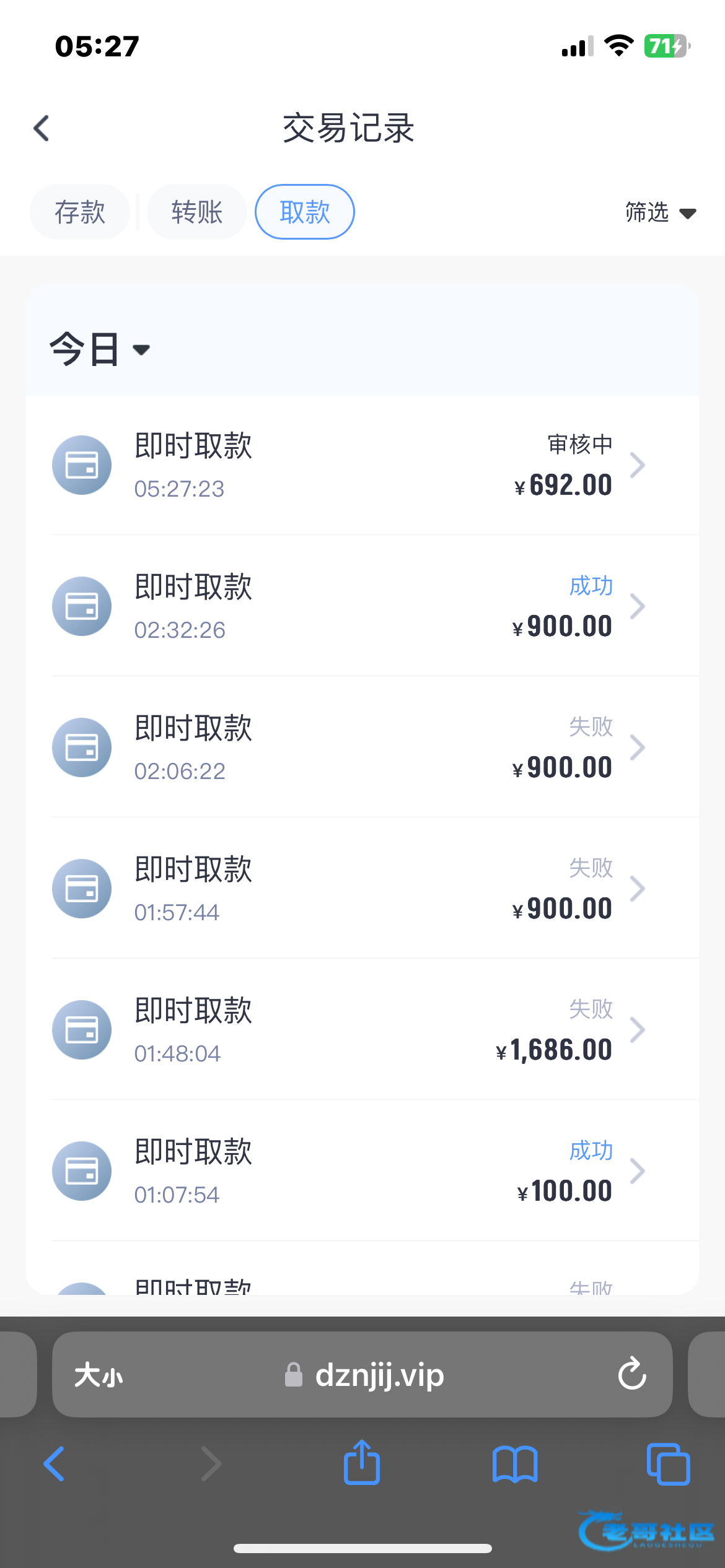Switch to the 转账 tab
Image resolution: width=725 pixels, height=1568 pixels.
pyautogui.click(x=196, y=212)
